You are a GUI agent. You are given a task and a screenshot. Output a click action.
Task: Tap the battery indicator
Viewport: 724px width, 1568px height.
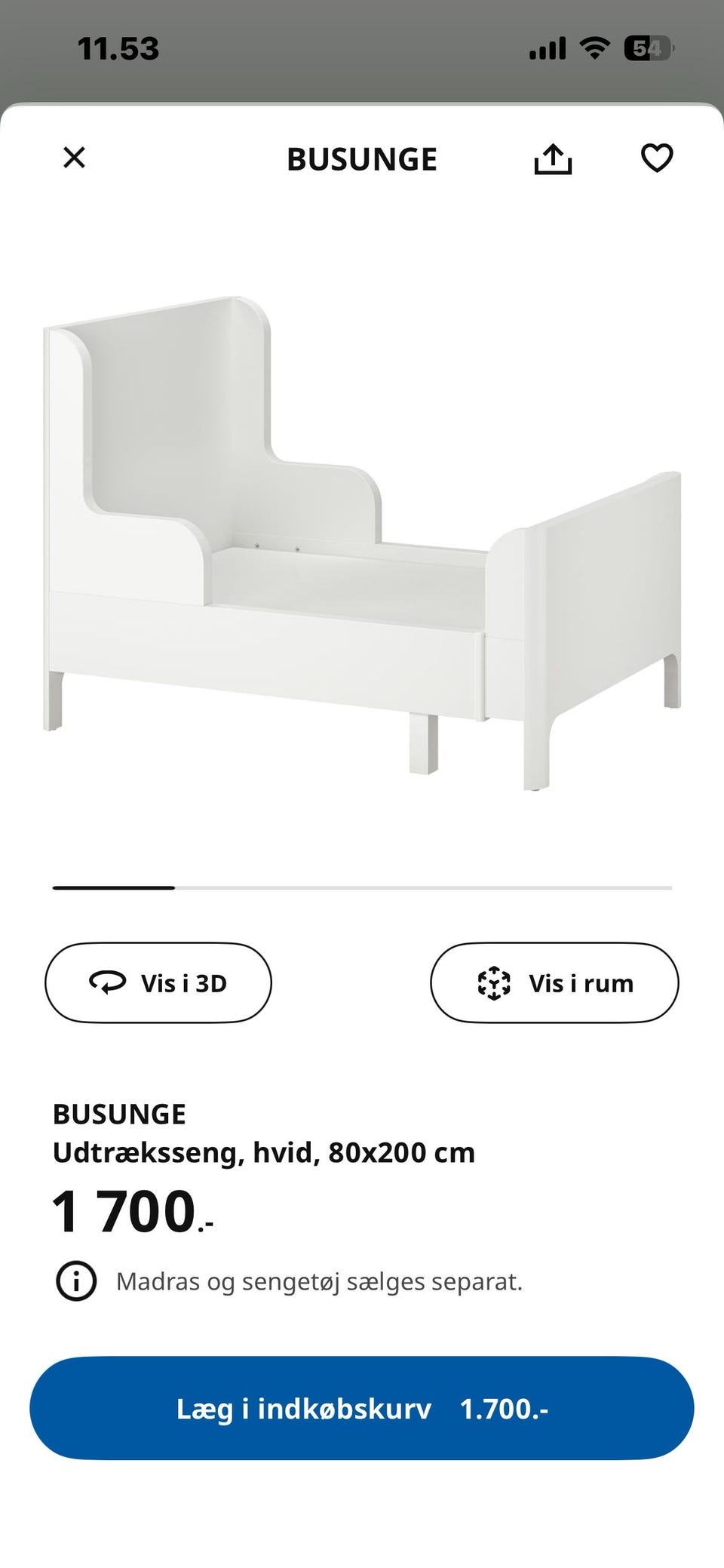pos(647,47)
